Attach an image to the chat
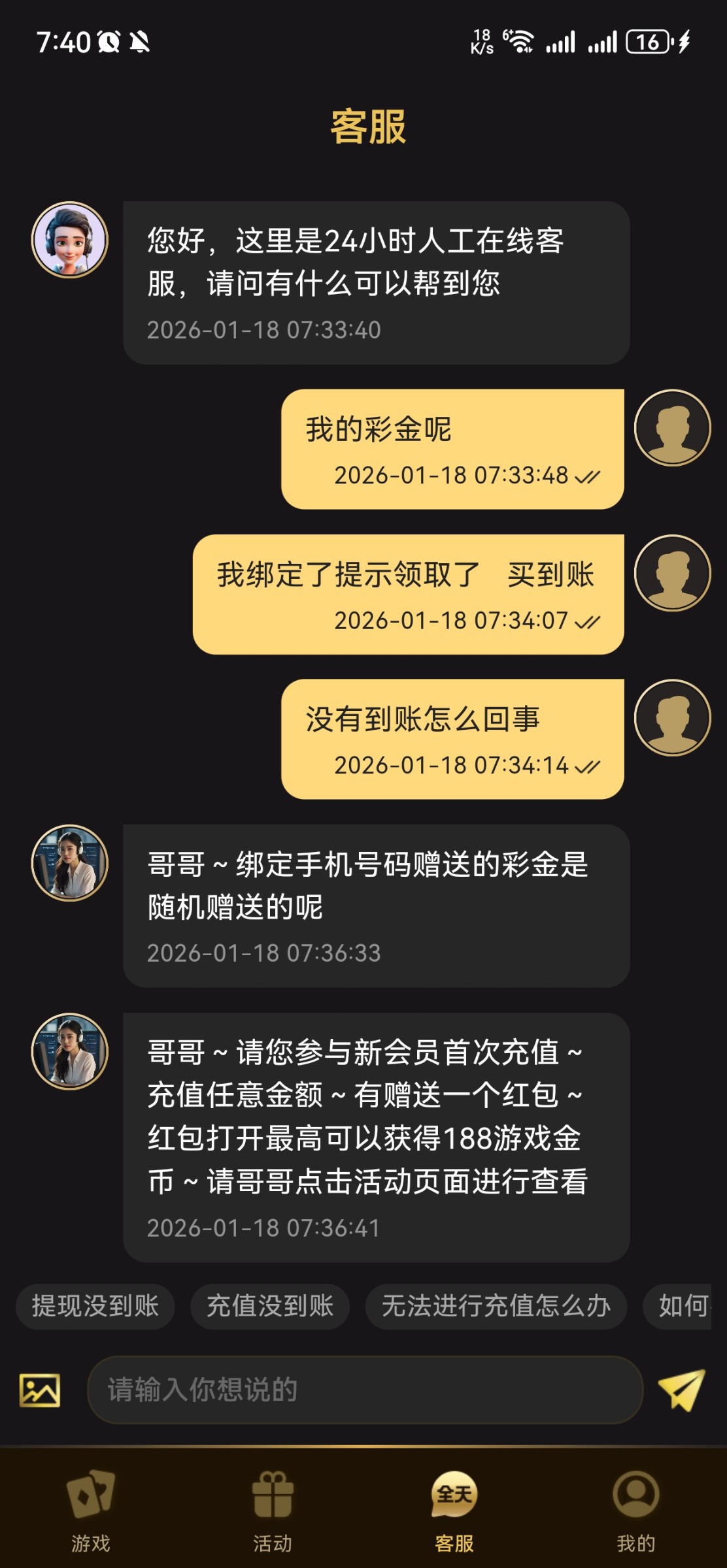 point(40,1390)
